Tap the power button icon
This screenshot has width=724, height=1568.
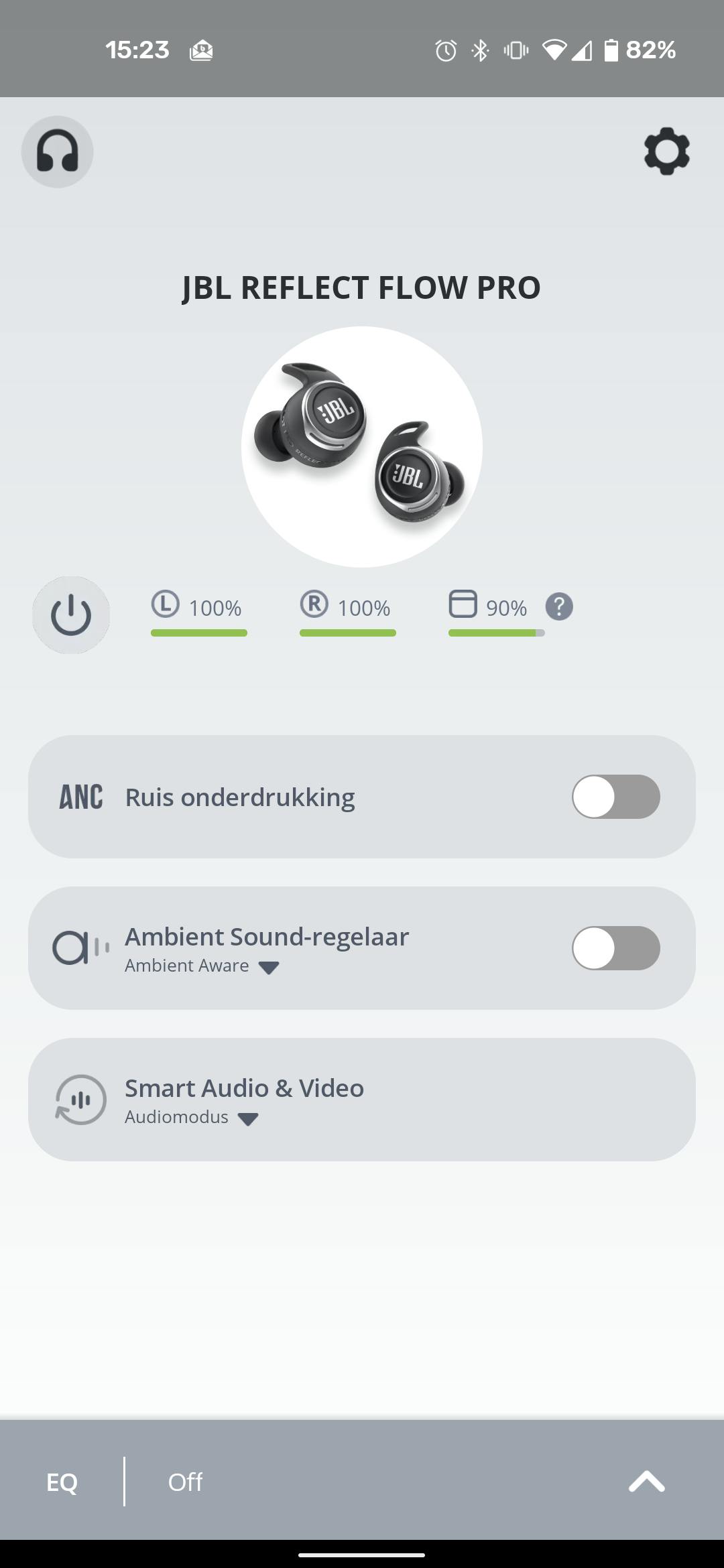(x=71, y=614)
